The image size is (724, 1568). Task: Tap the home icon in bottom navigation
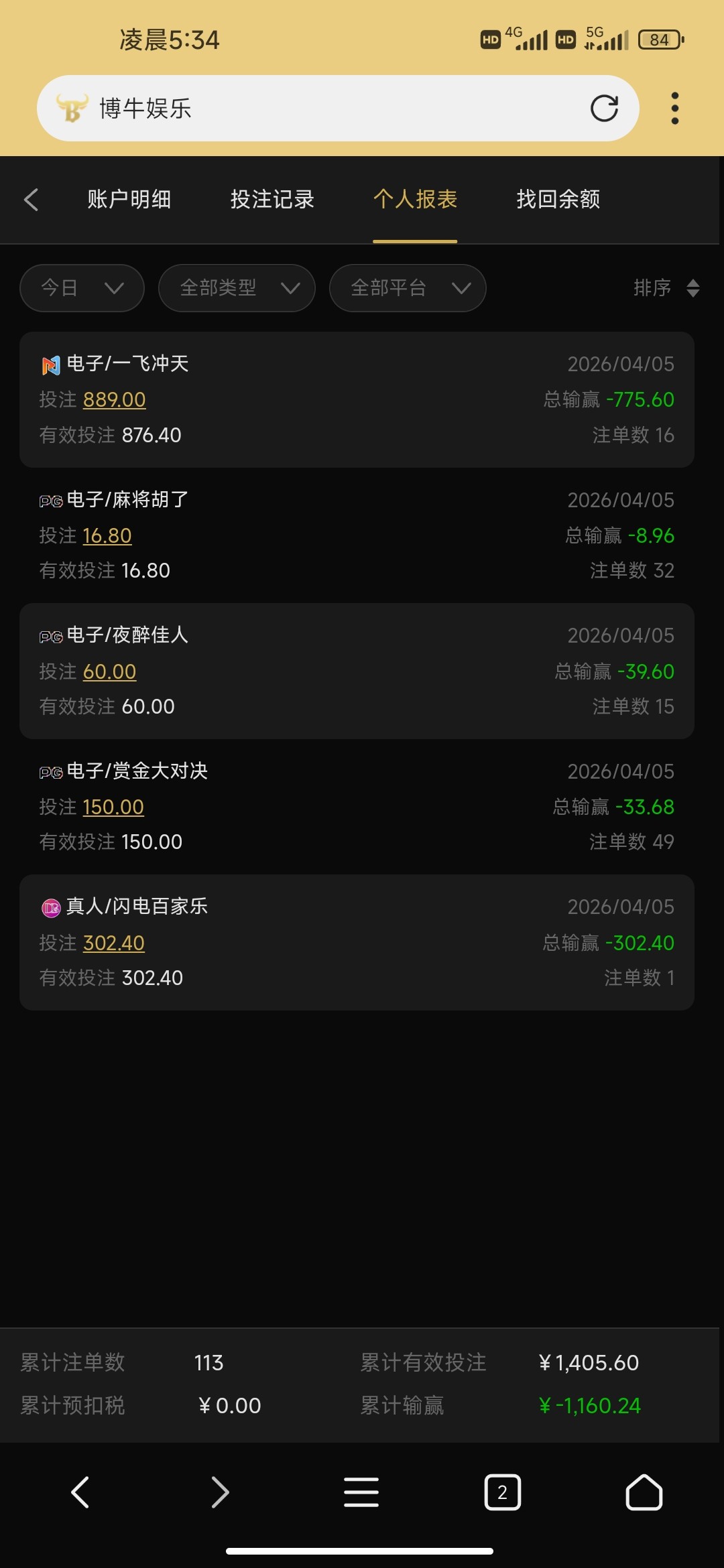pos(644,1493)
